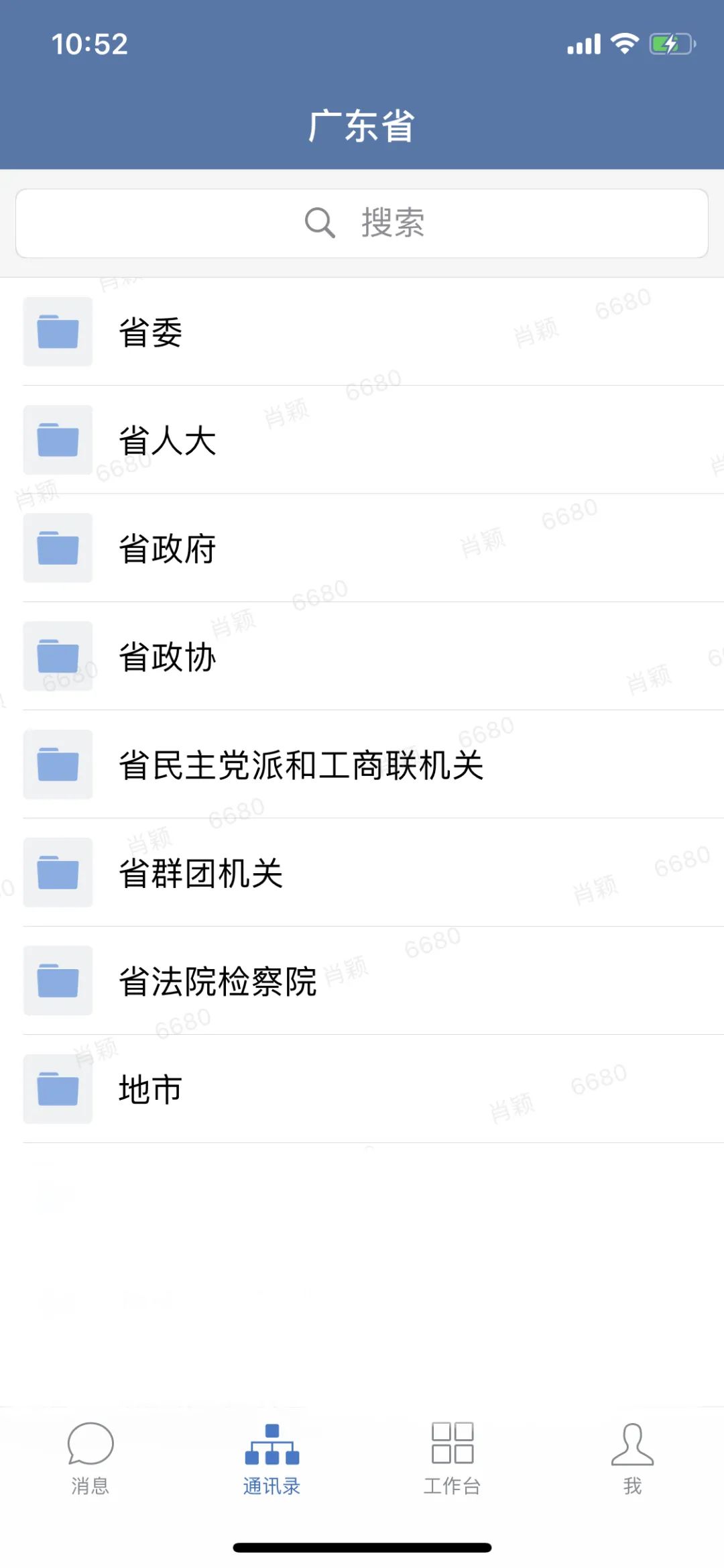Open 省民主党派和工商联机关 folder

point(362,765)
